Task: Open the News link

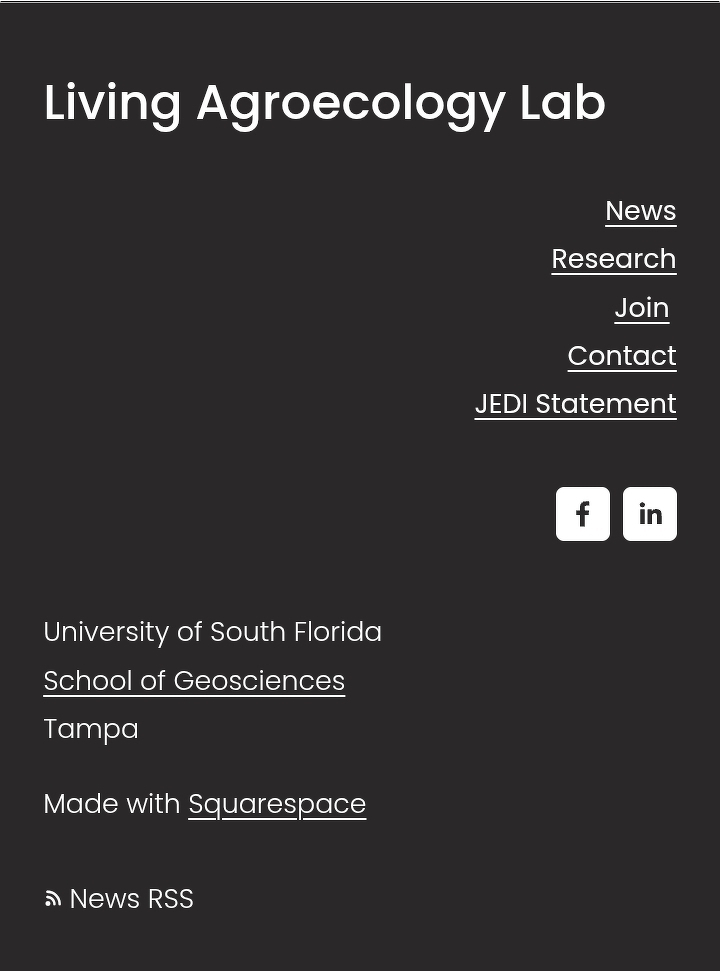Action: (640, 211)
